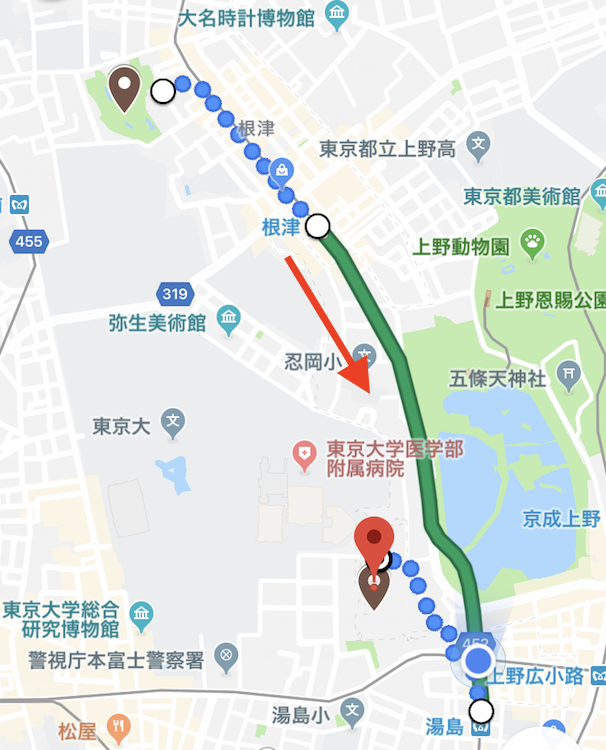Open the 五條天神社 shrine marker
The width and height of the screenshot is (606, 750).
tap(569, 377)
